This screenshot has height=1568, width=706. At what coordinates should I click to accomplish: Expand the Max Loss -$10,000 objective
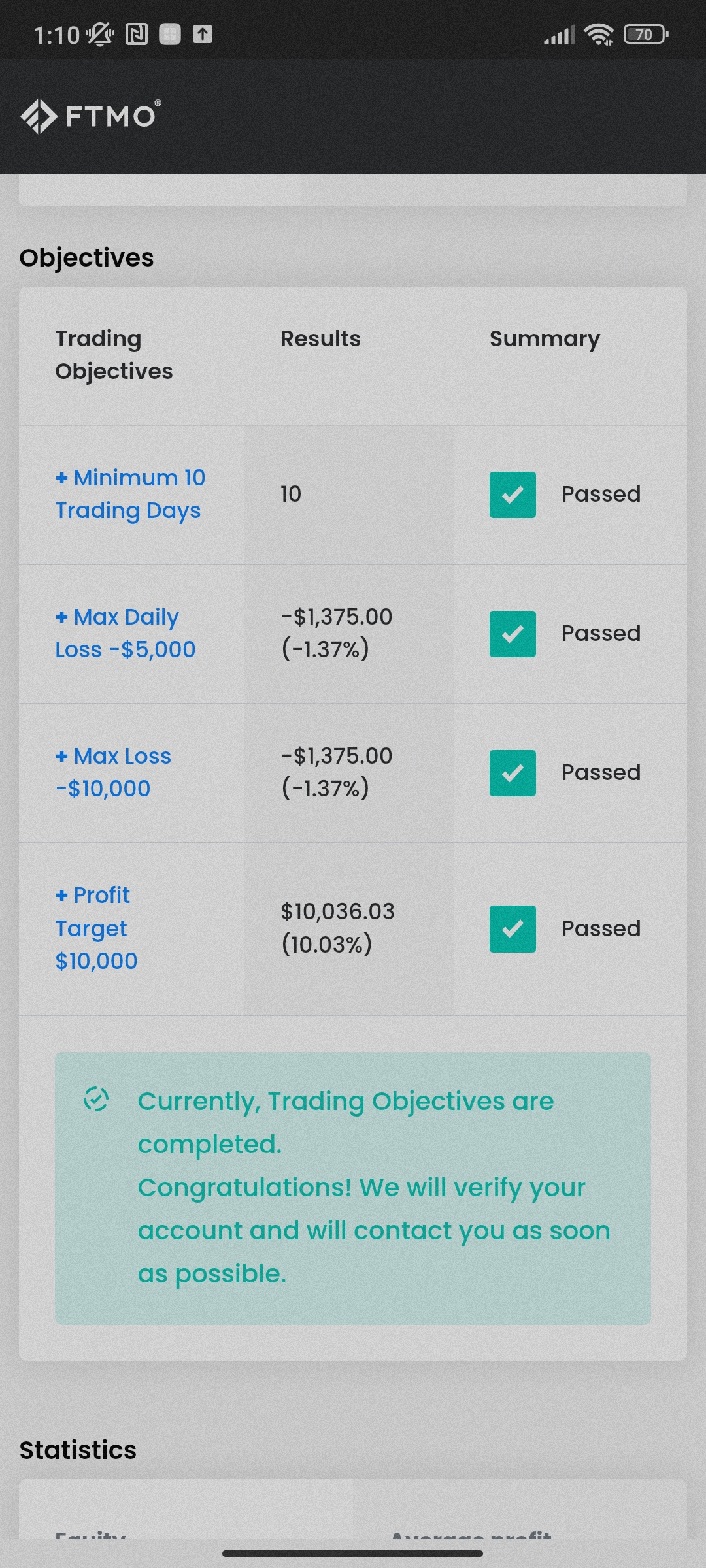coord(113,772)
